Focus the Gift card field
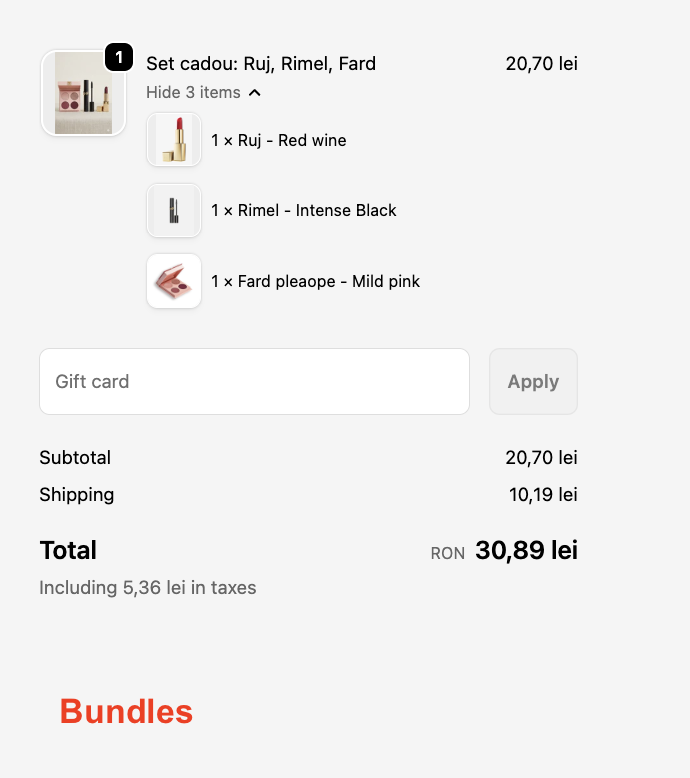The height and width of the screenshot is (778, 690). tap(254, 381)
